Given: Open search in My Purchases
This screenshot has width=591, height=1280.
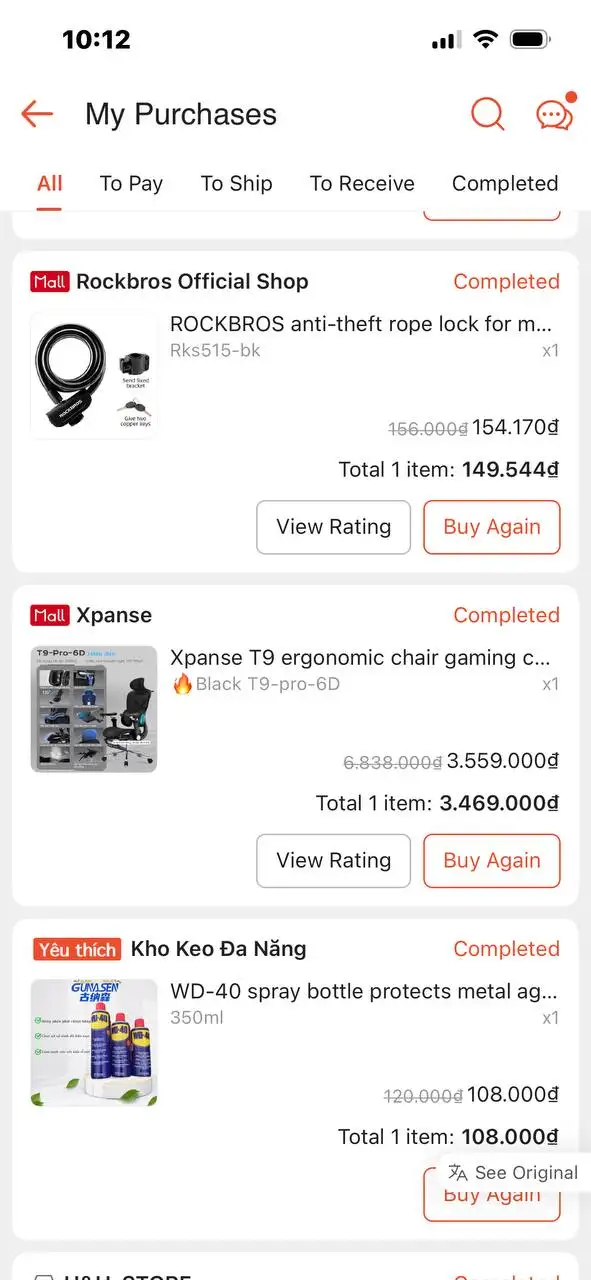Looking at the screenshot, I should (487, 114).
